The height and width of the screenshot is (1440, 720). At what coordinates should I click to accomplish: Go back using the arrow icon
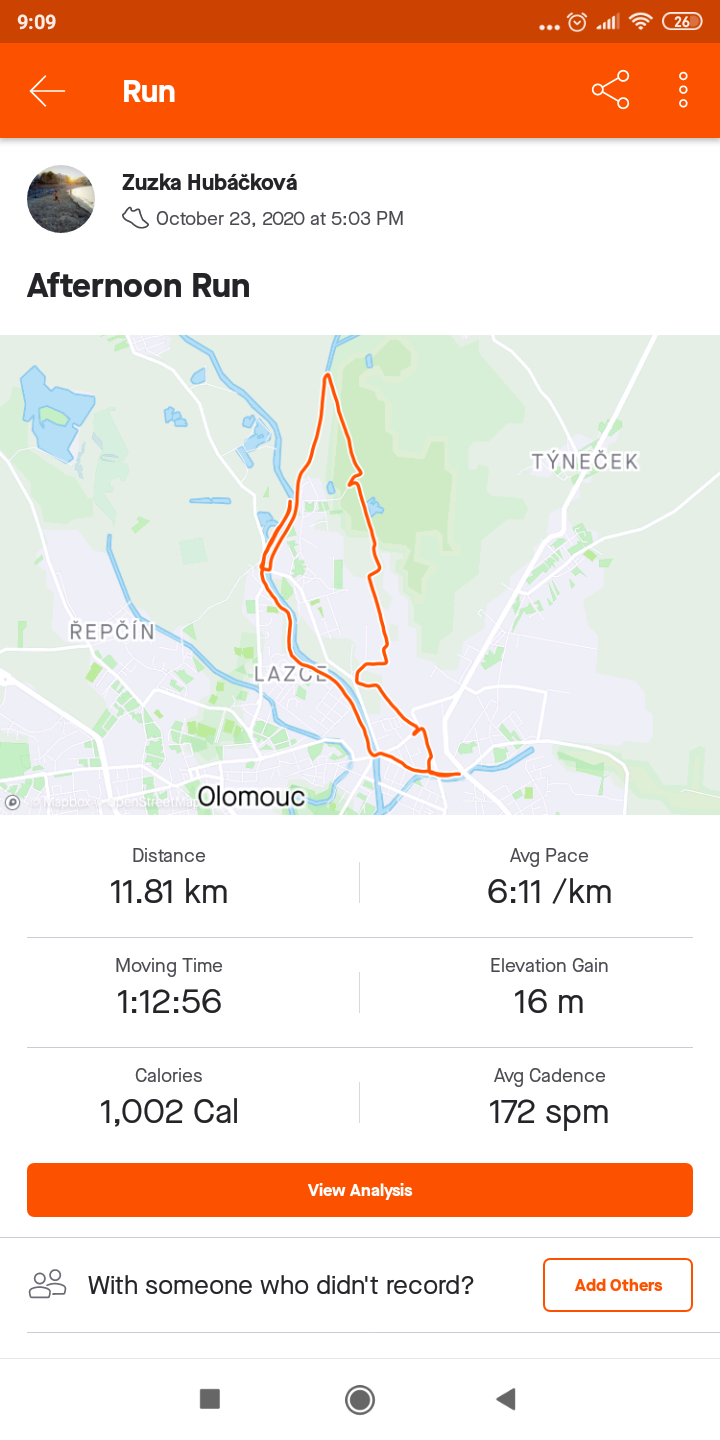47,91
